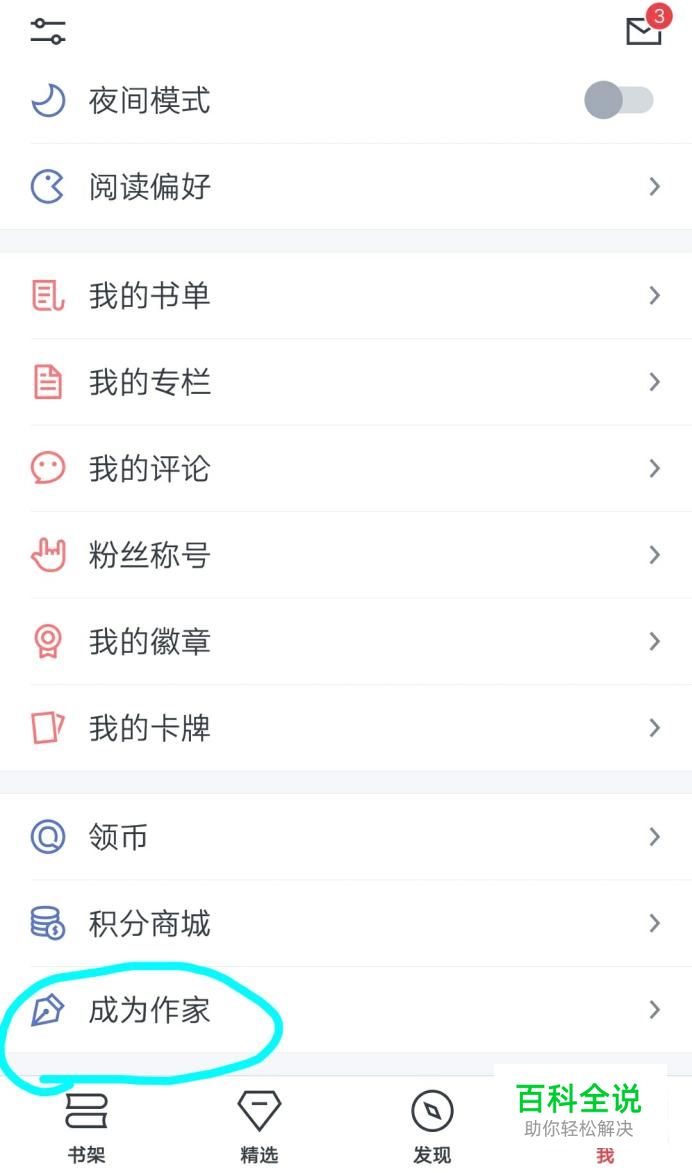This screenshot has width=692, height=1173.
Task: View 我的评论 comments
Action: pyautogui.click(x=345, y=468)
